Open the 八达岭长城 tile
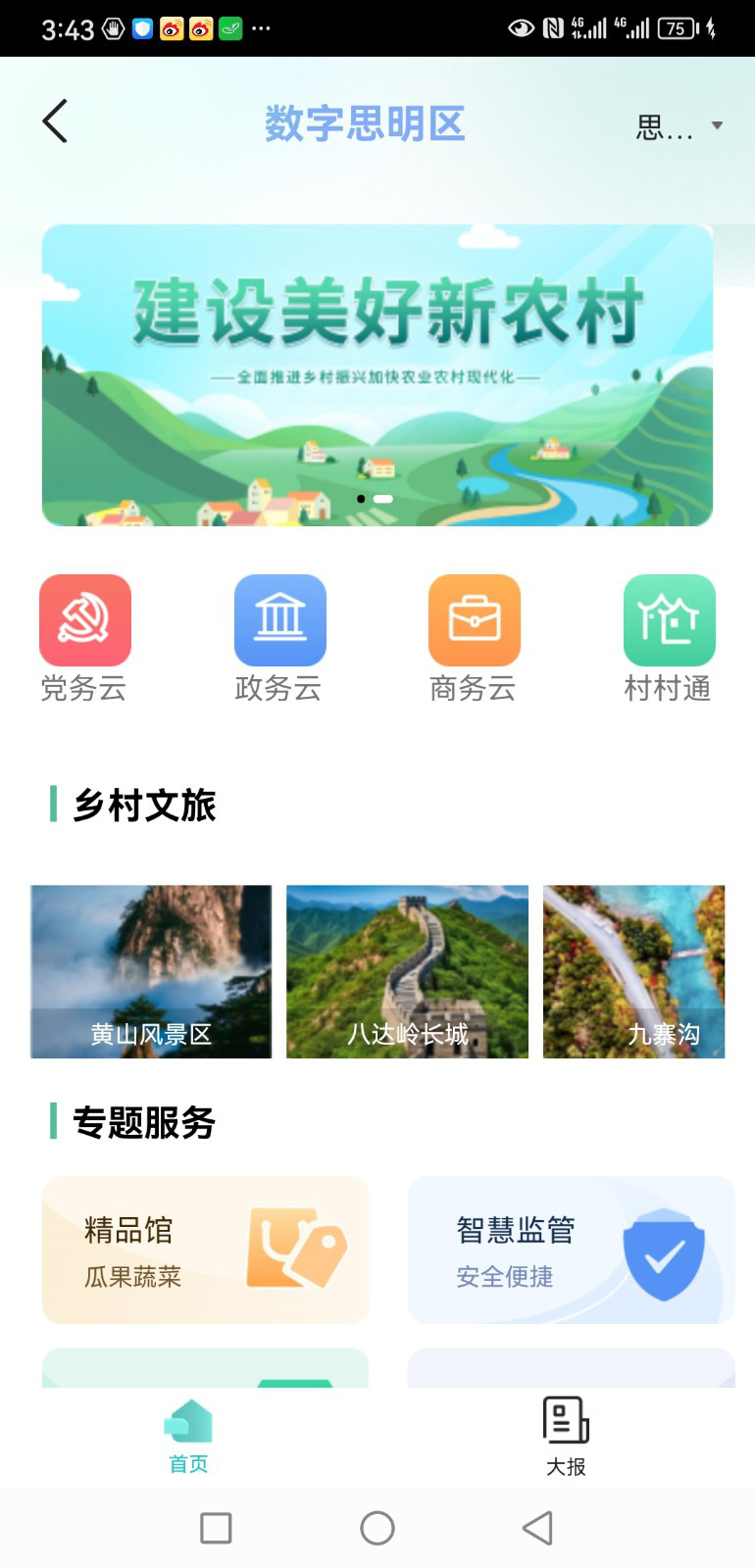The height and width of the screenshot is (1568, 755). click(x=407, y=971)
